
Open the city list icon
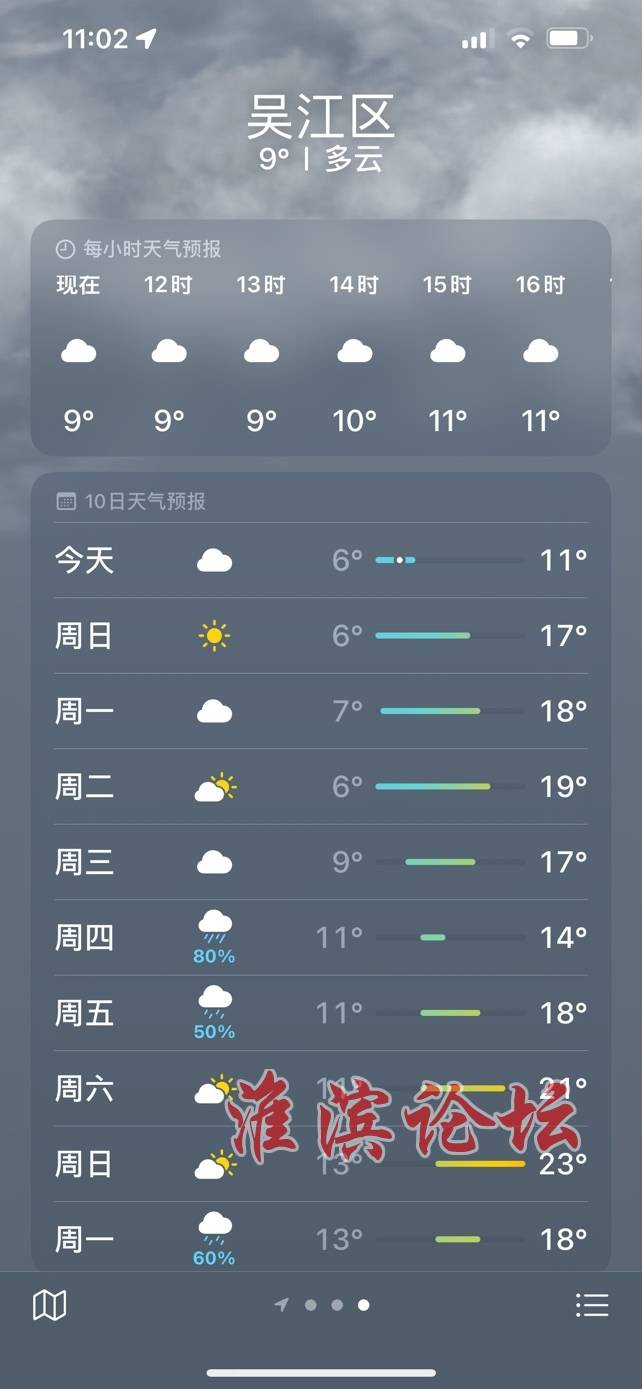592,1305
